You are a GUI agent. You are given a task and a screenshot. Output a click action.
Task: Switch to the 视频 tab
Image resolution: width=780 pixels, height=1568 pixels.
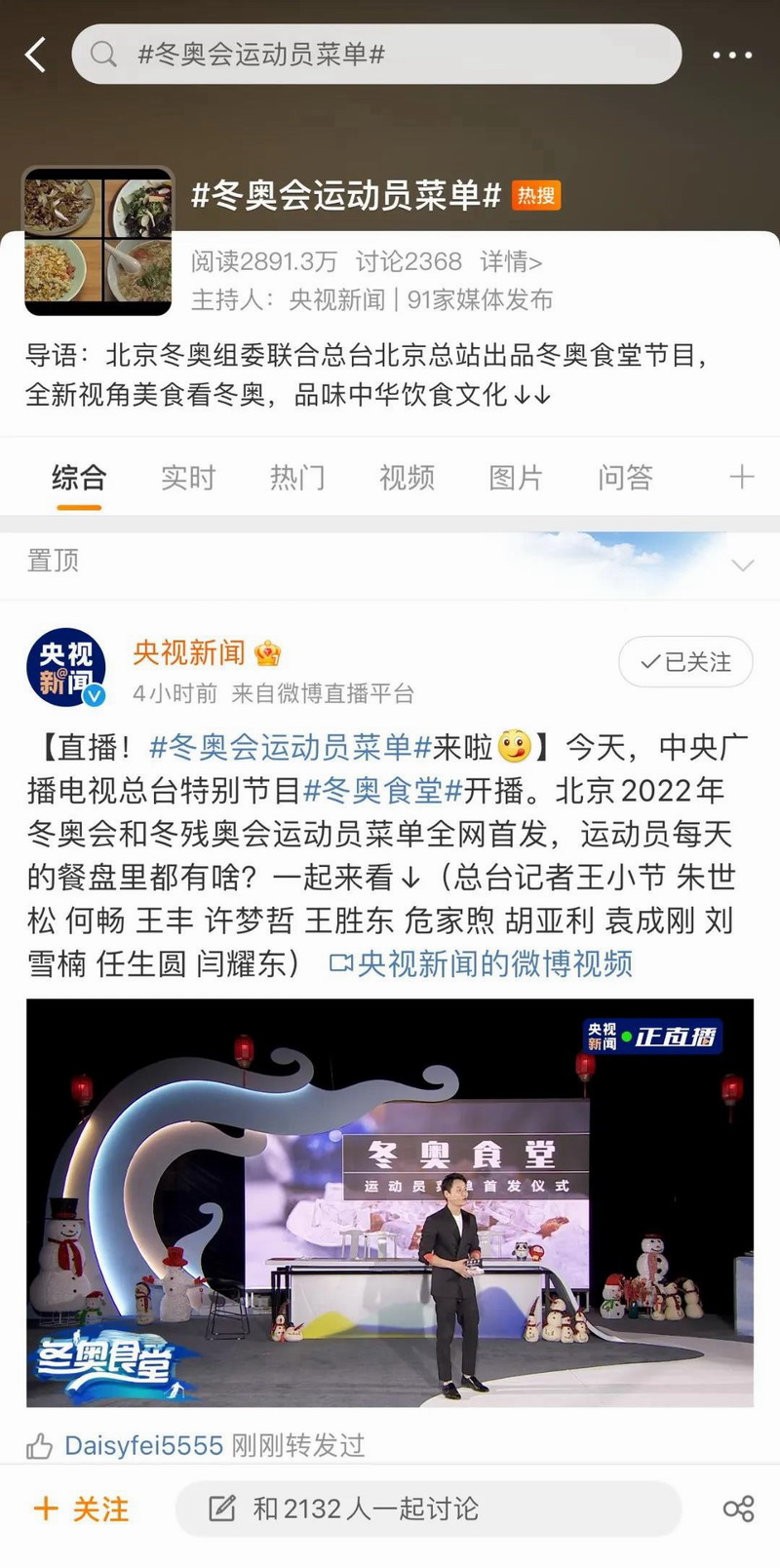click(406, 478)
